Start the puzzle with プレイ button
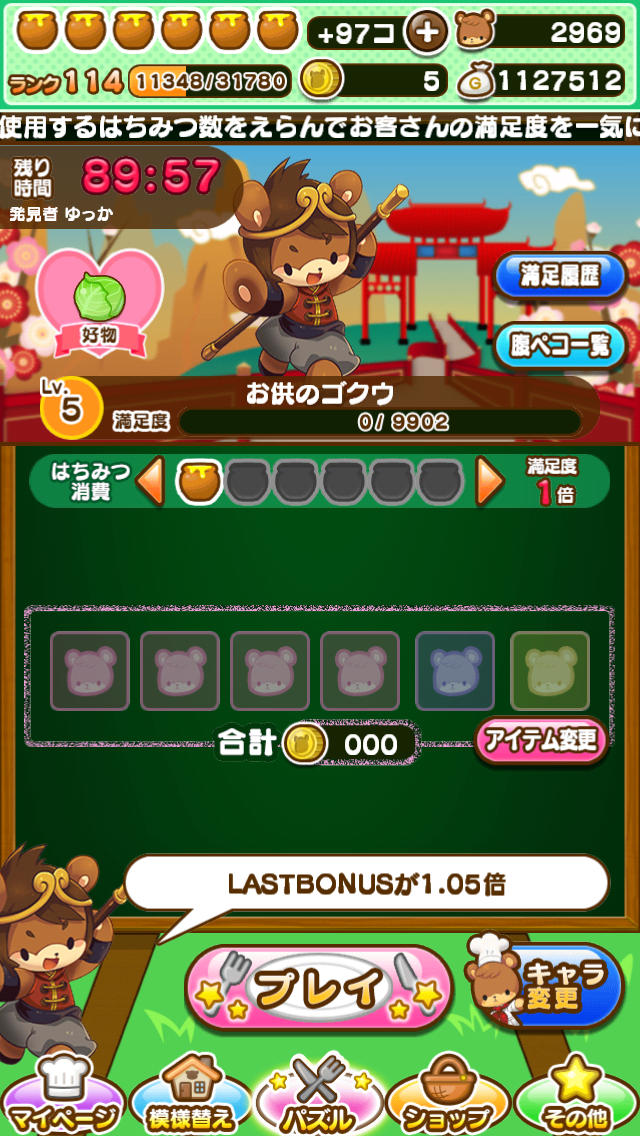Viewport: 640px width, 1136px height. (x=318, y=988)
